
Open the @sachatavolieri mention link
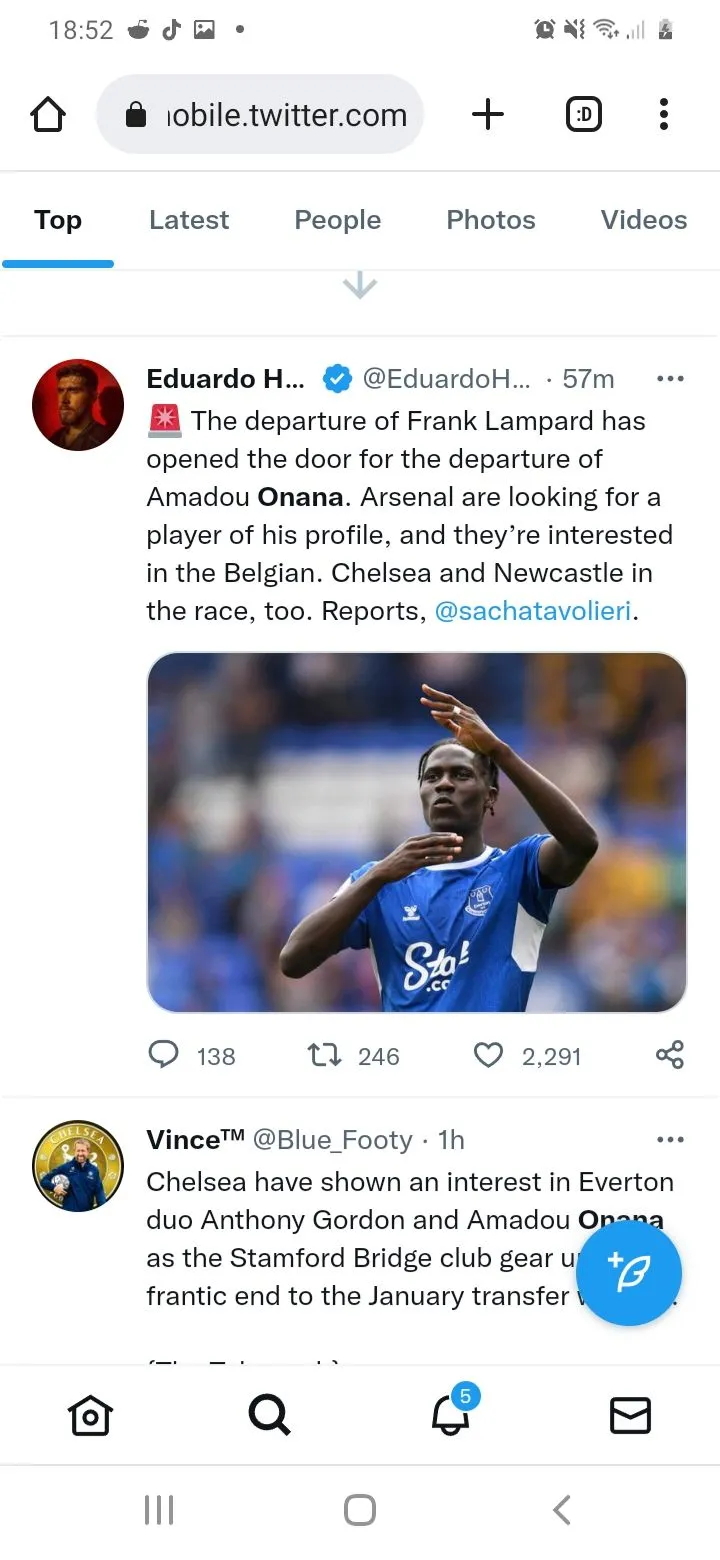click(x=532, y=611)
